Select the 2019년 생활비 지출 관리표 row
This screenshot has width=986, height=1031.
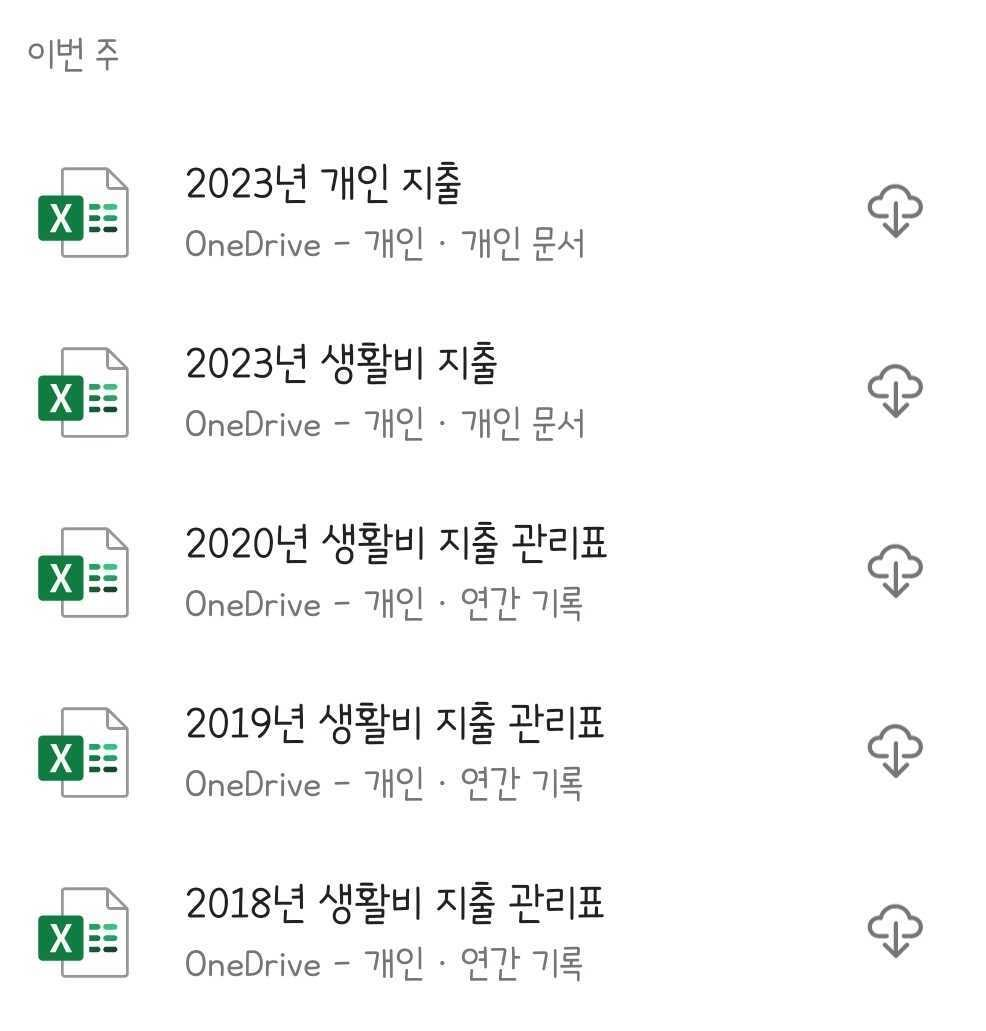click(x=493, y=752)
